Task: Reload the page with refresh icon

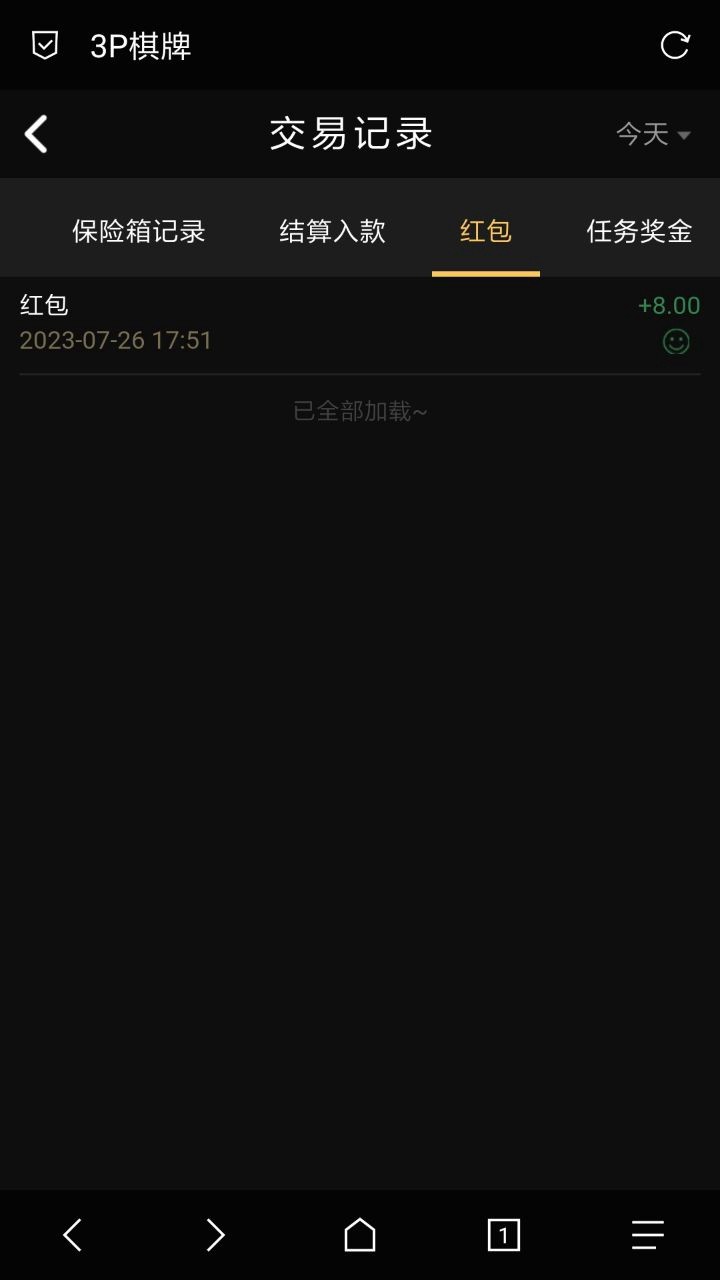Action: pyautogui.click(x=675, y=45)
